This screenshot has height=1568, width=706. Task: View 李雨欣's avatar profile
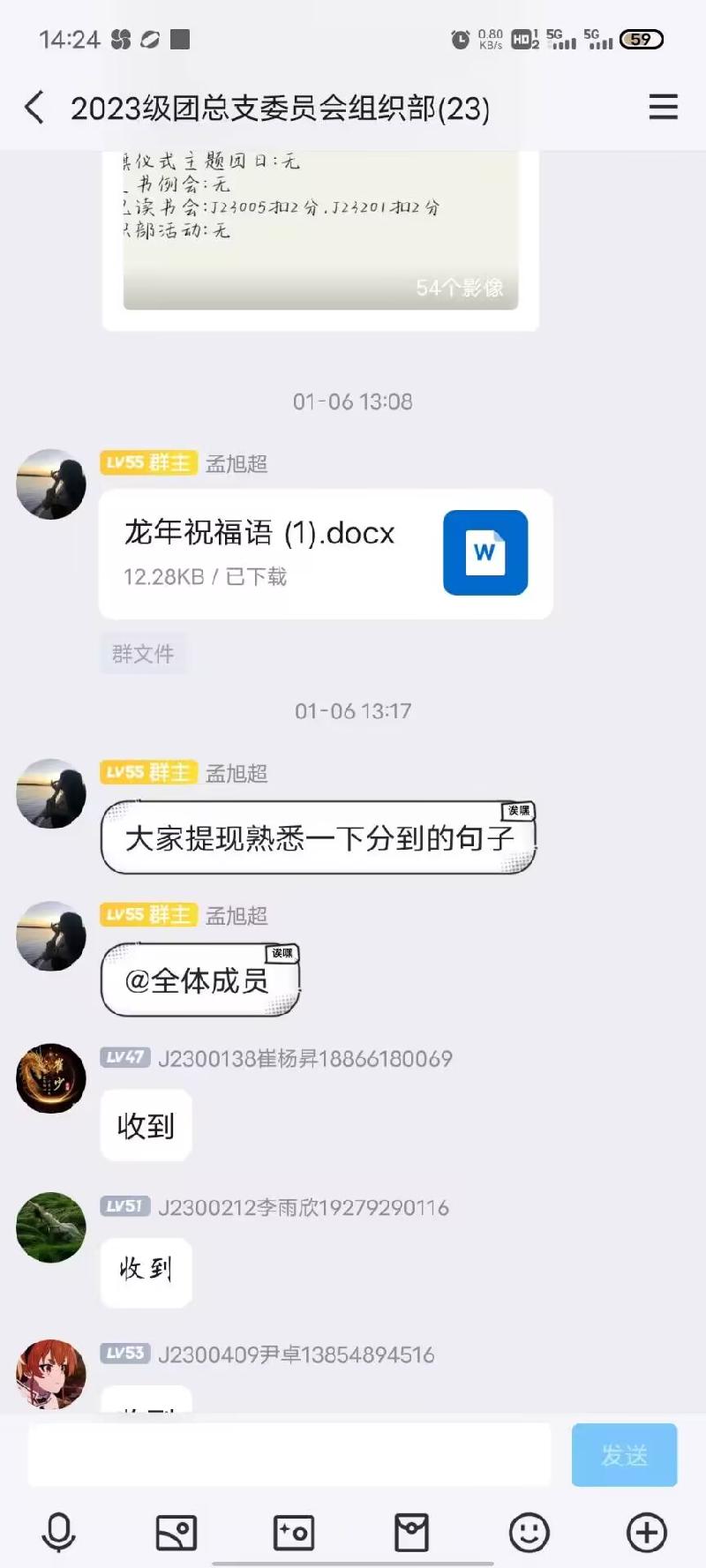coord(51,1227)
